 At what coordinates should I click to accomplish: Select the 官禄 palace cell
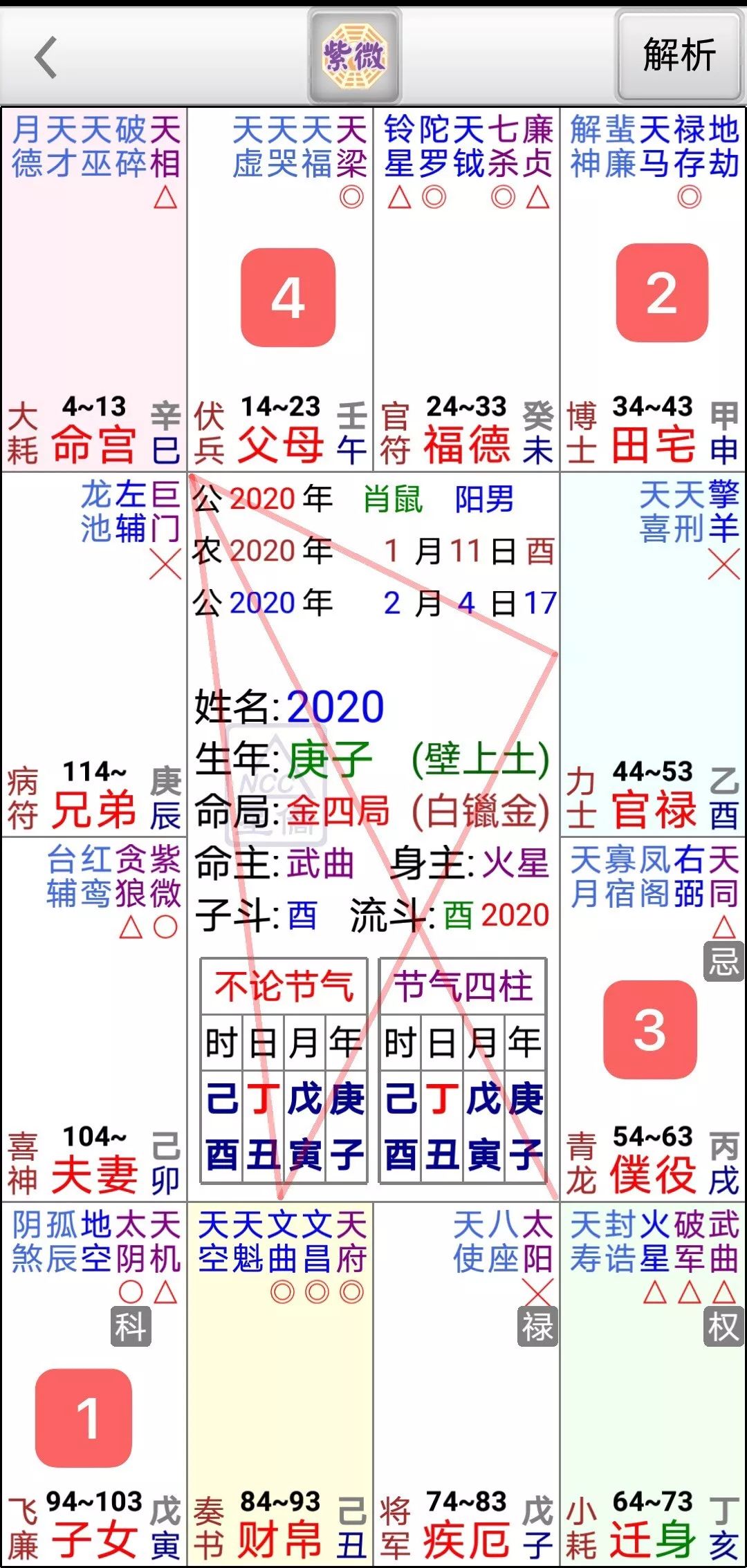(x=653, y=654)
